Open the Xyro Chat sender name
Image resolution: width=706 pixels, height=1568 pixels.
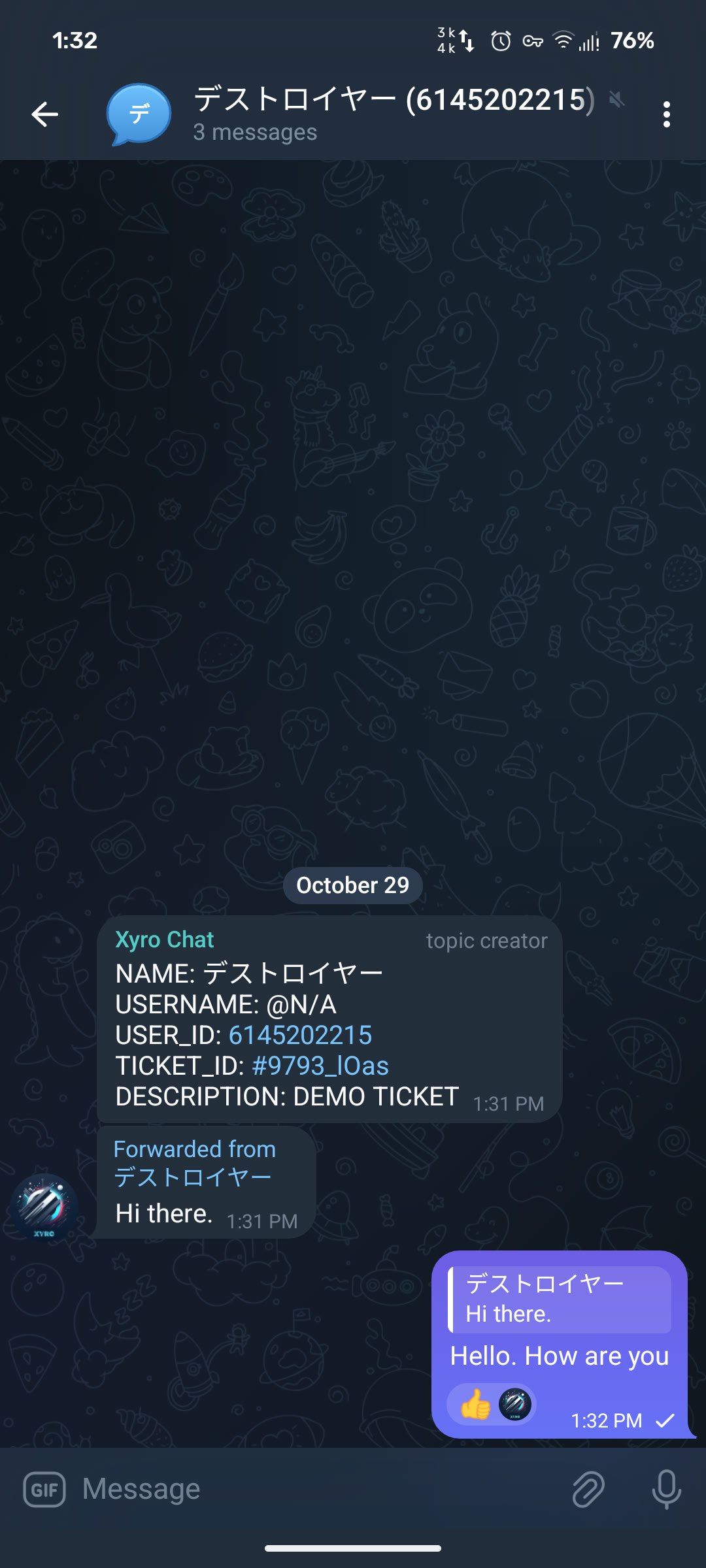click(x=165, y=939)
